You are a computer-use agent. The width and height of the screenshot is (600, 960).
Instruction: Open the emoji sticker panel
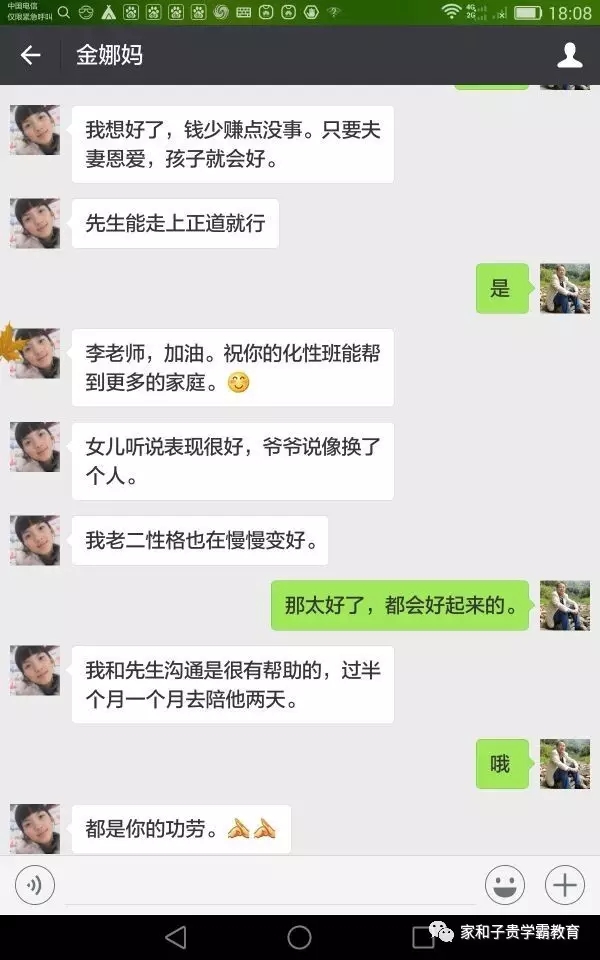click(505, 885)
